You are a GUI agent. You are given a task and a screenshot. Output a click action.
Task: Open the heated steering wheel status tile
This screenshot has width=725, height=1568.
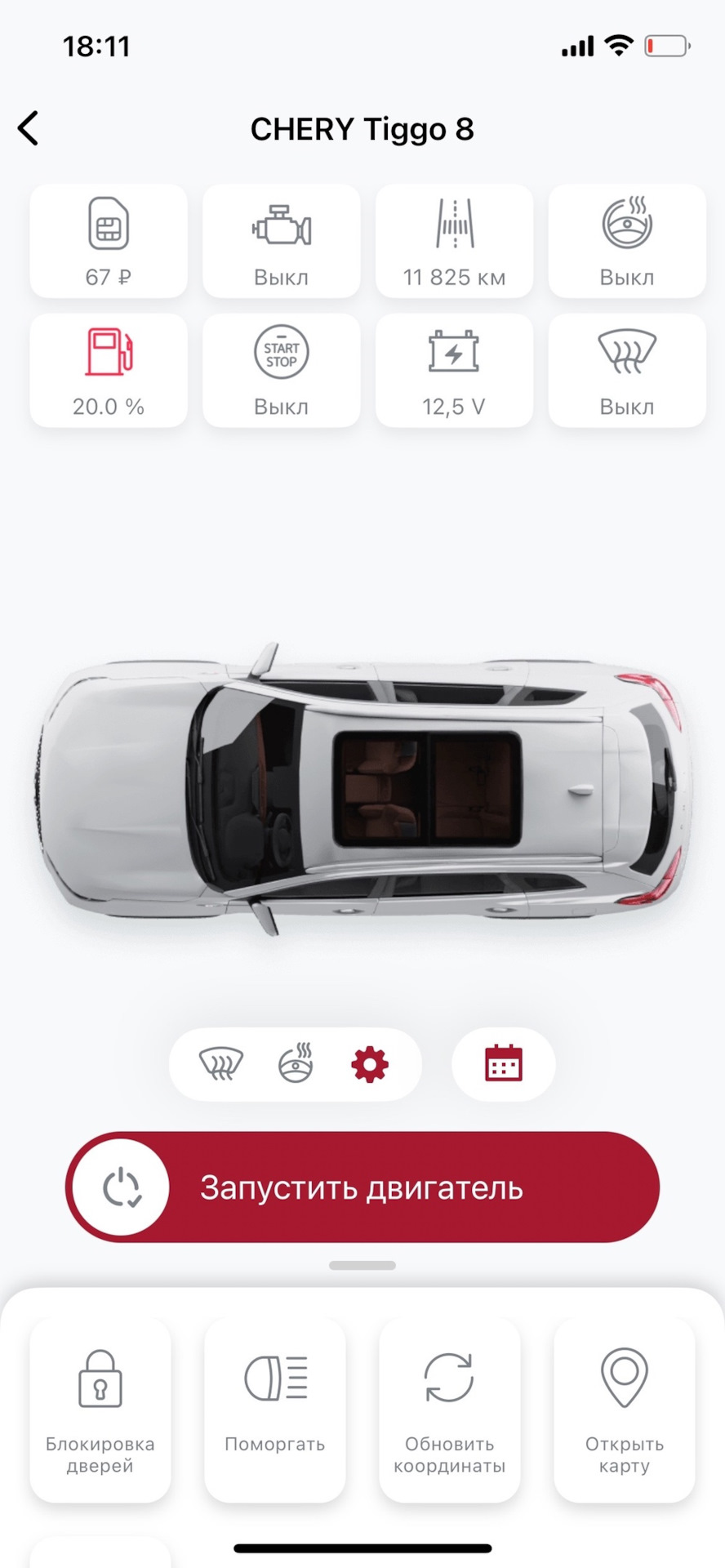[x=627, y=241]
